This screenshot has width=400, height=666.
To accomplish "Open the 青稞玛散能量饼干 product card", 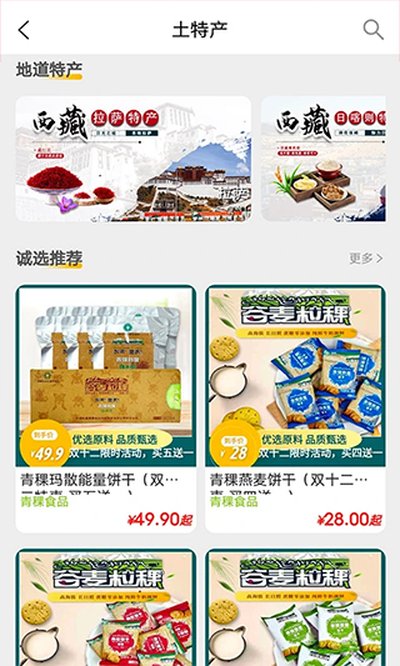I will [106, 409].
